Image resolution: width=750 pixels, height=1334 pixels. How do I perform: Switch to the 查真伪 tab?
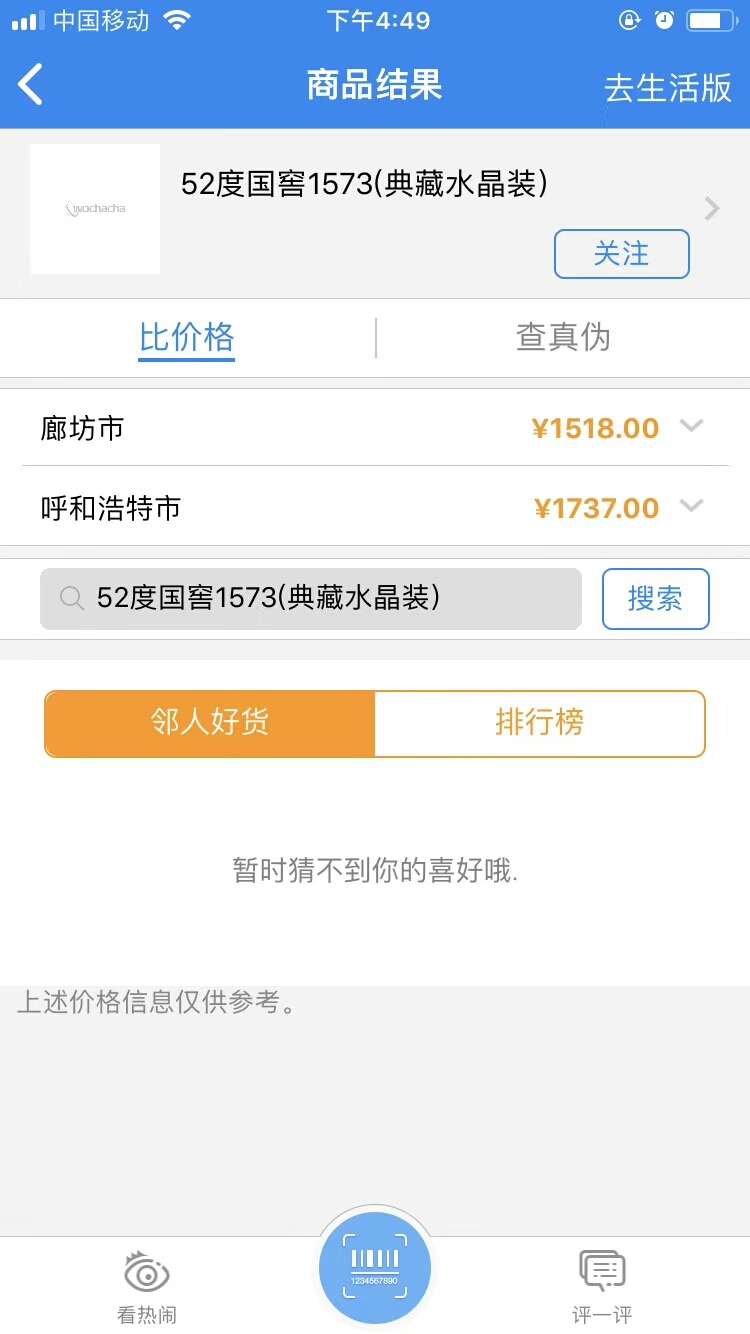563,337
